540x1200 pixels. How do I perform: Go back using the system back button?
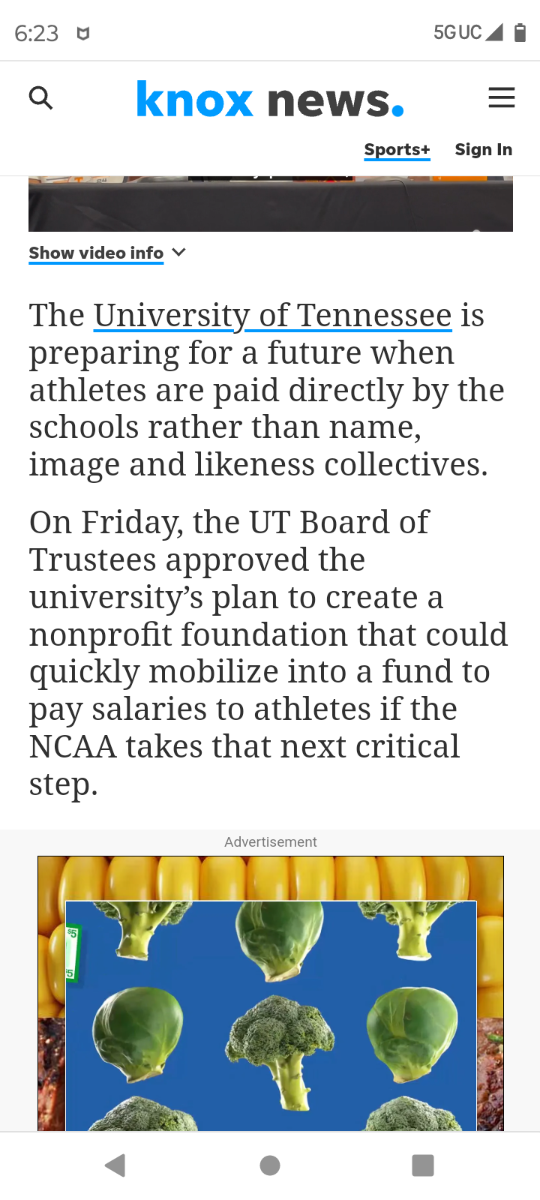click(116, 1165)
